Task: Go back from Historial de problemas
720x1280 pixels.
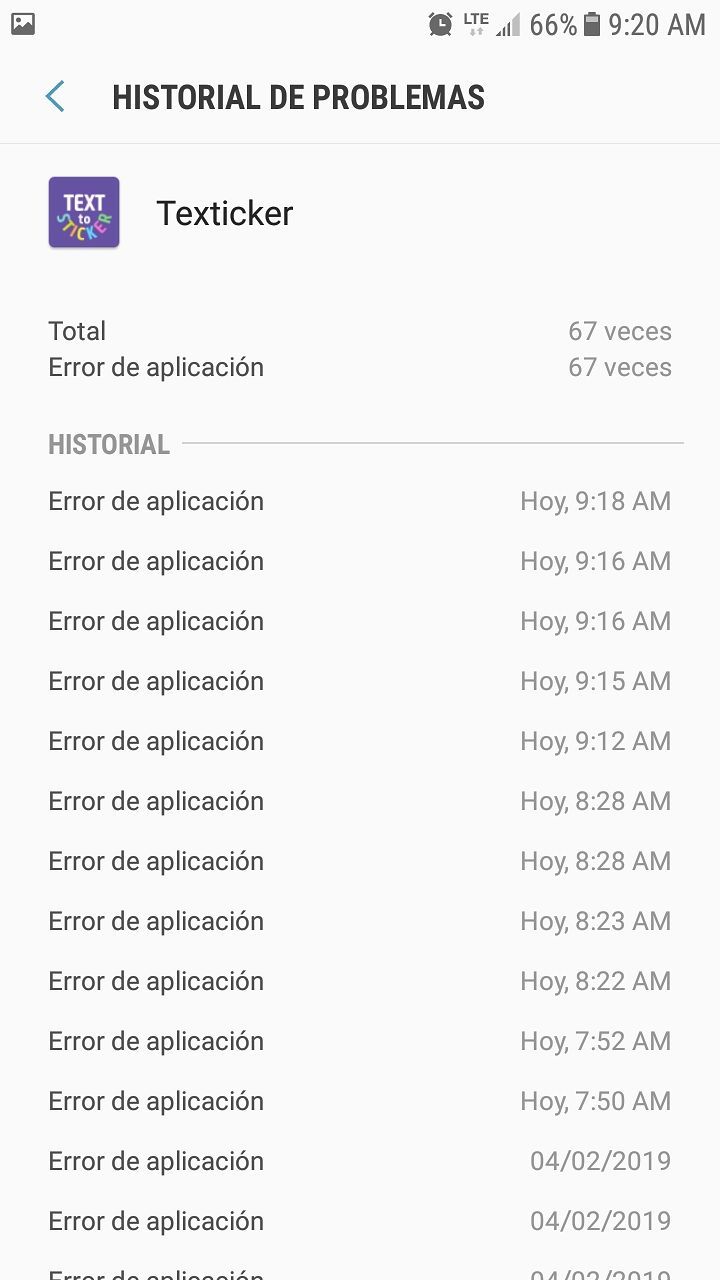Action: [x=55, y=97]
